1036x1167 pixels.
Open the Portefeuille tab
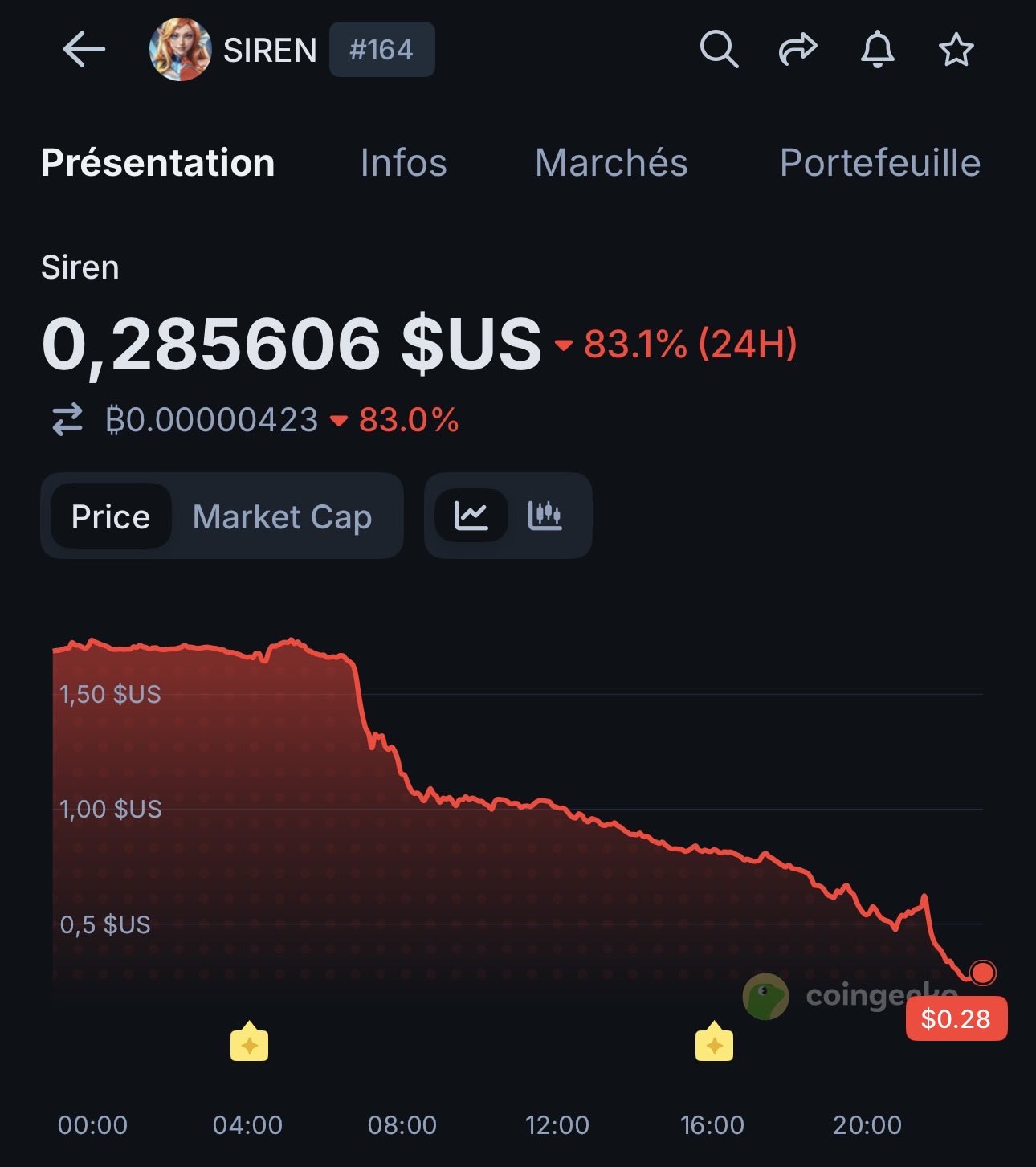point(880,163)
